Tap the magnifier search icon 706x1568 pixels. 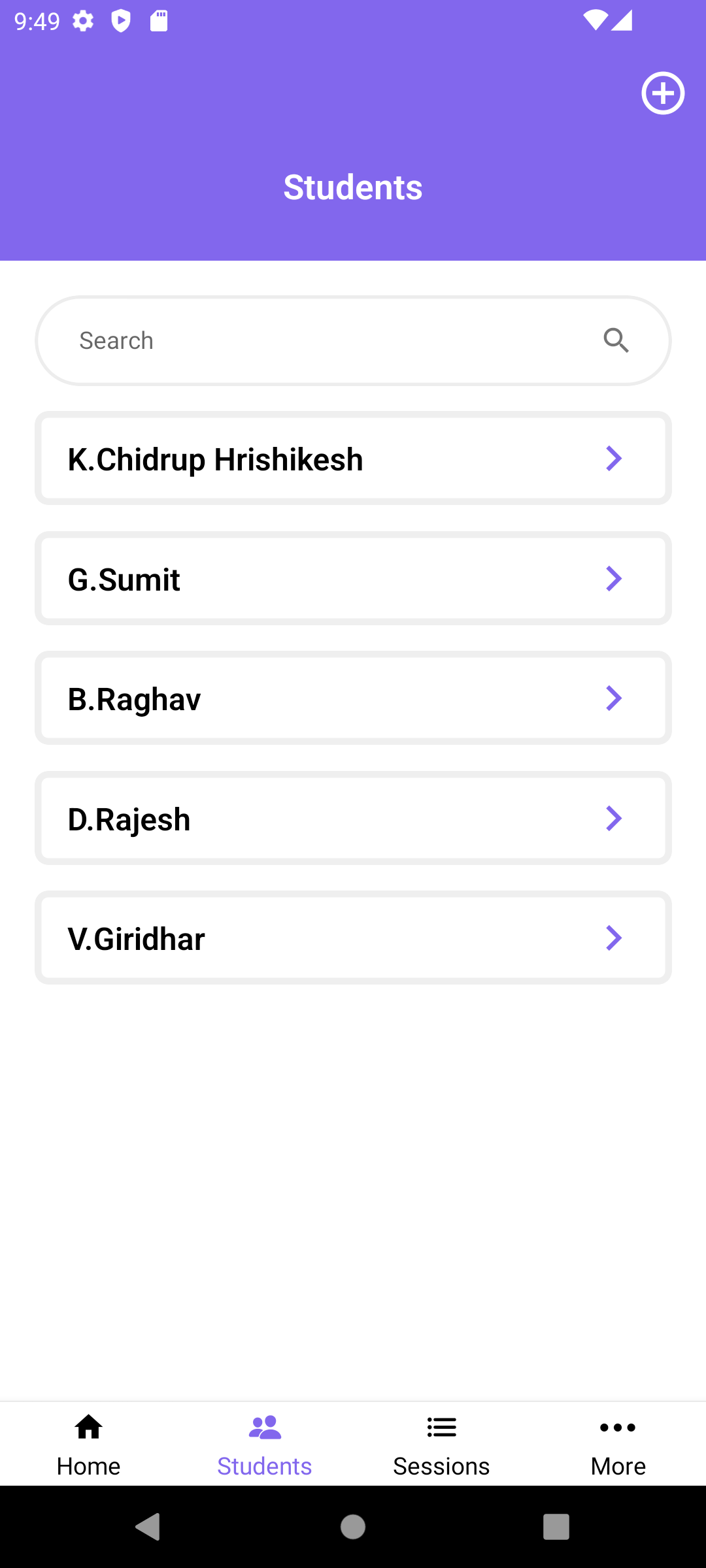point(616,340)
